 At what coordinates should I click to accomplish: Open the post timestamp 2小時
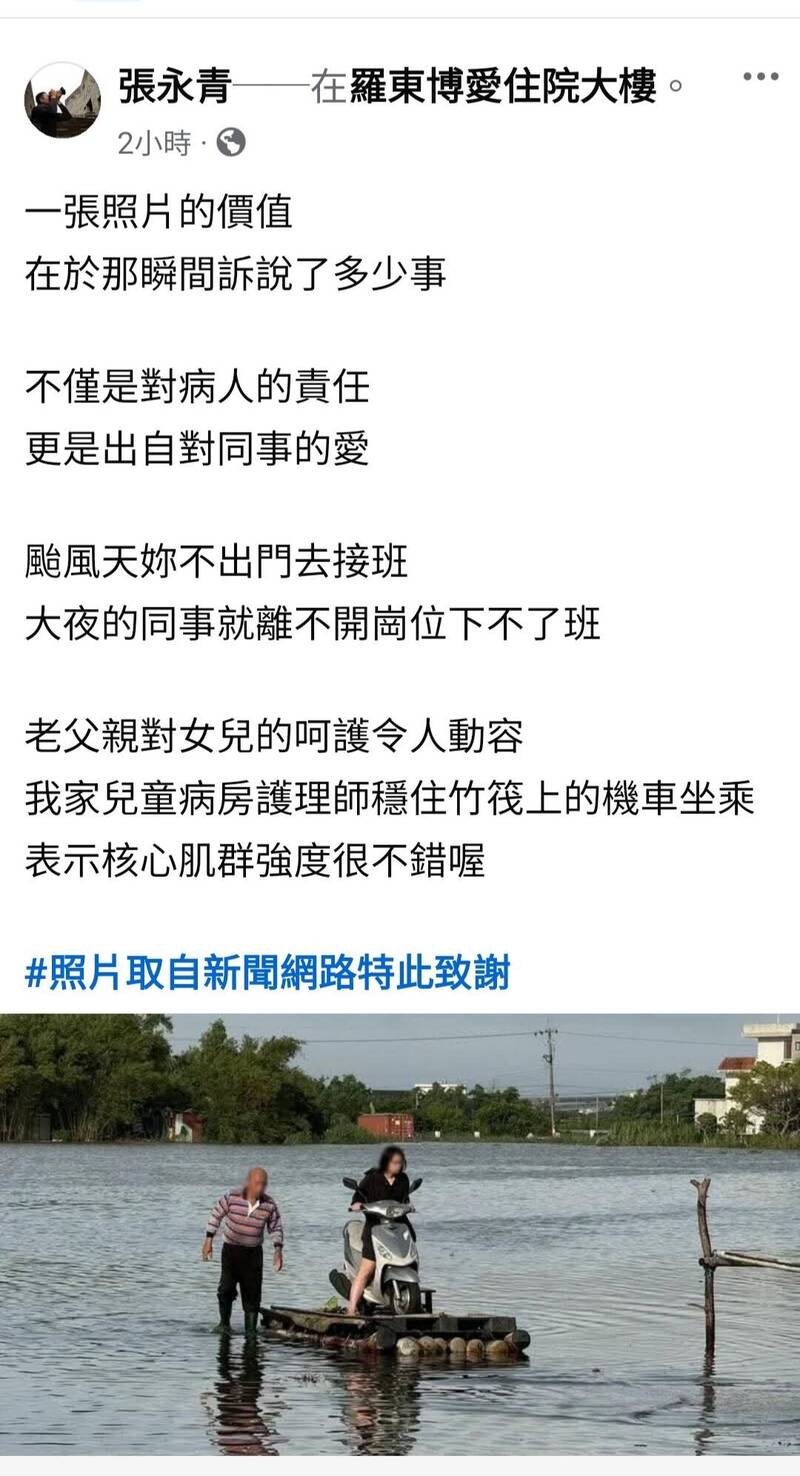point(153,144)
